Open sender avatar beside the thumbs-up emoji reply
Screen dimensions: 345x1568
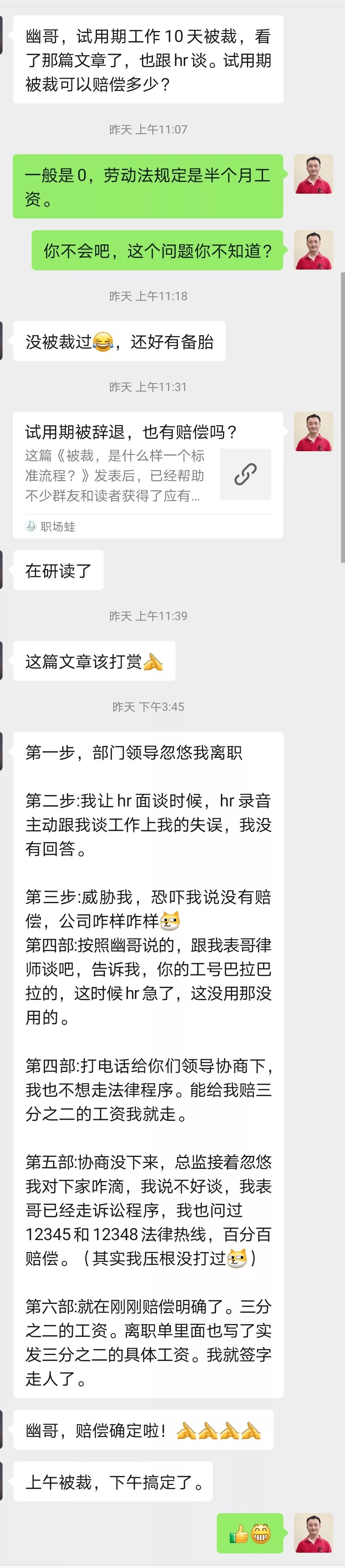[313, 1533]
